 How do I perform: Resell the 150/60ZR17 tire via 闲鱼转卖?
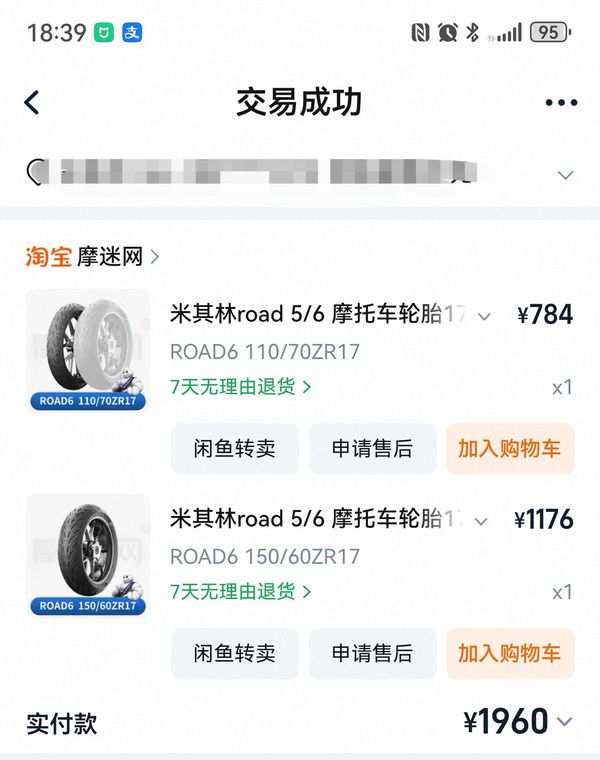[x=235, y=653]
